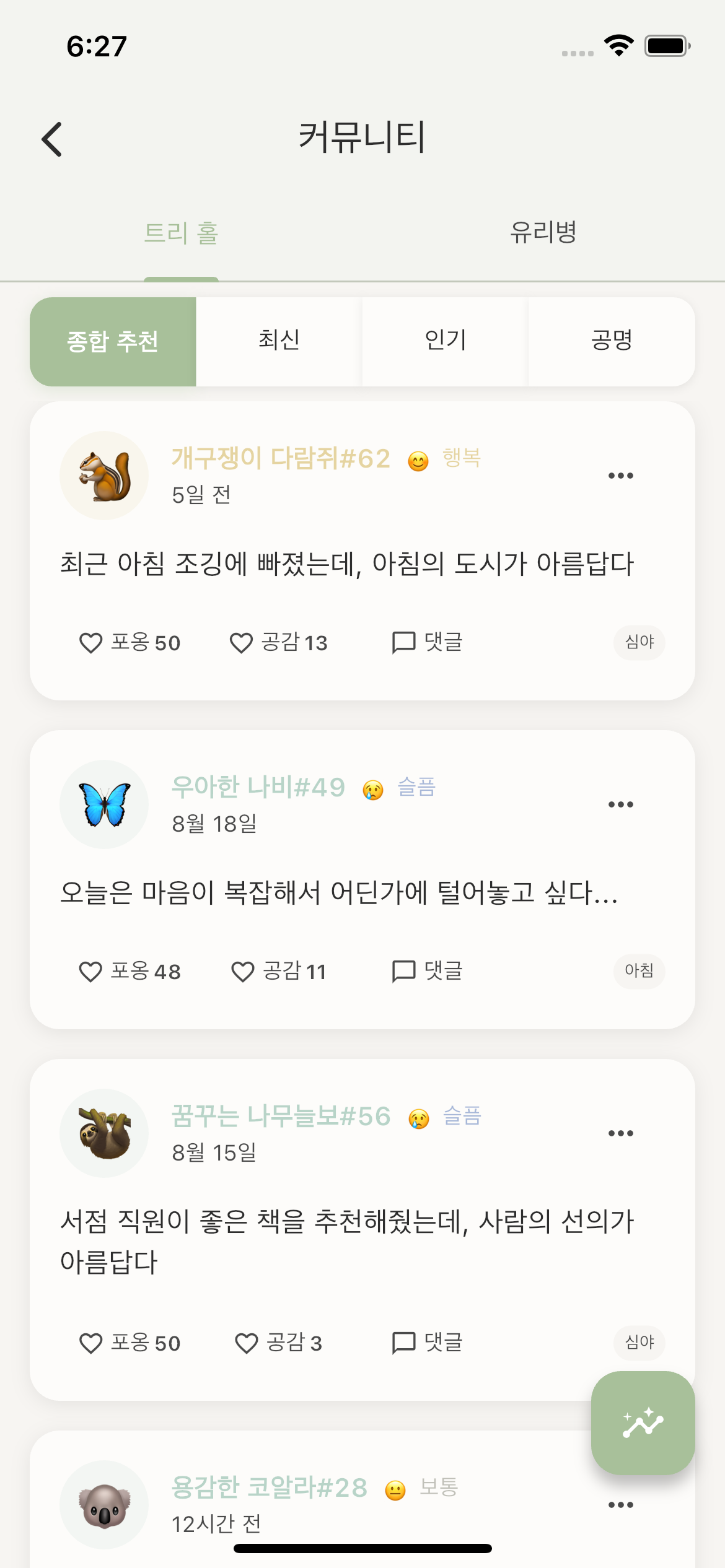Switch to the 유리병 tab
Screen dimensions: 725x1568
click(543, 233)
